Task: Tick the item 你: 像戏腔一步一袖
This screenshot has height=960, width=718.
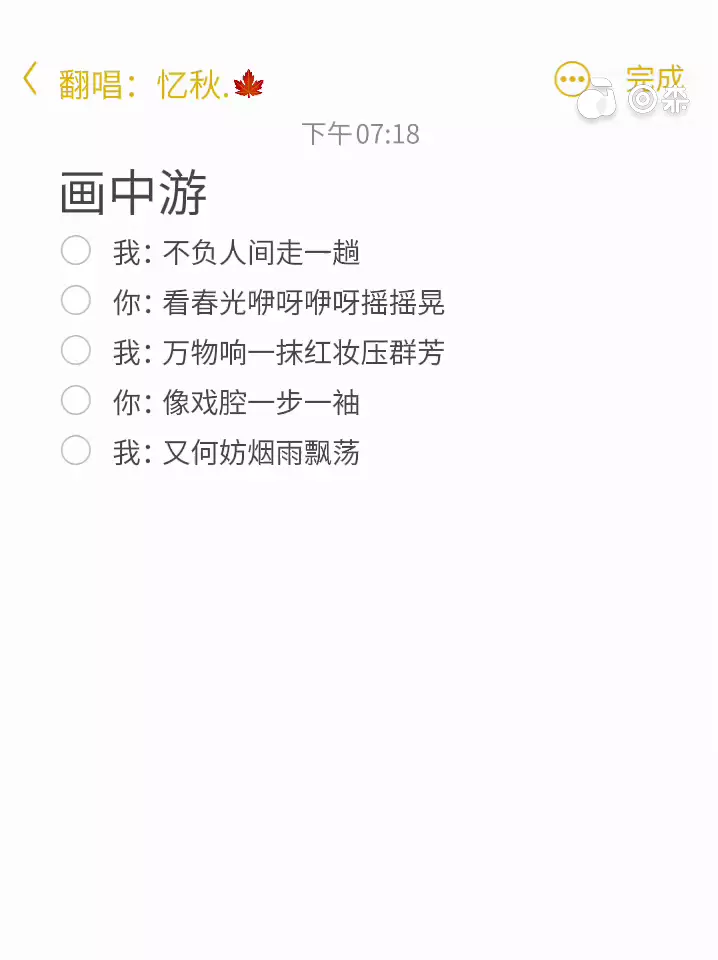Action: point(76,401)
